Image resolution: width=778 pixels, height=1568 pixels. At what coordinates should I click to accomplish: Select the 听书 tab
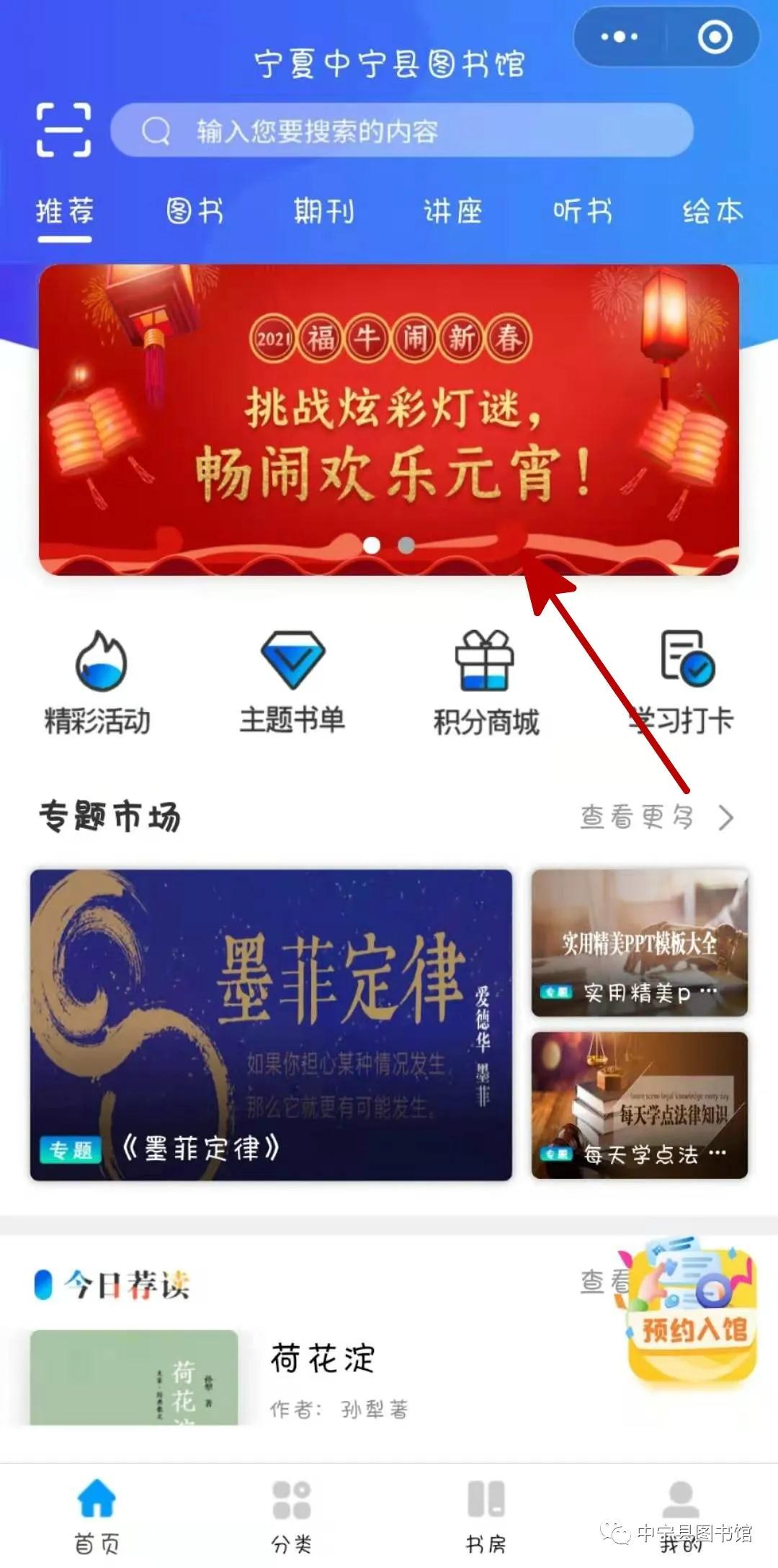(x=582, y=210)
